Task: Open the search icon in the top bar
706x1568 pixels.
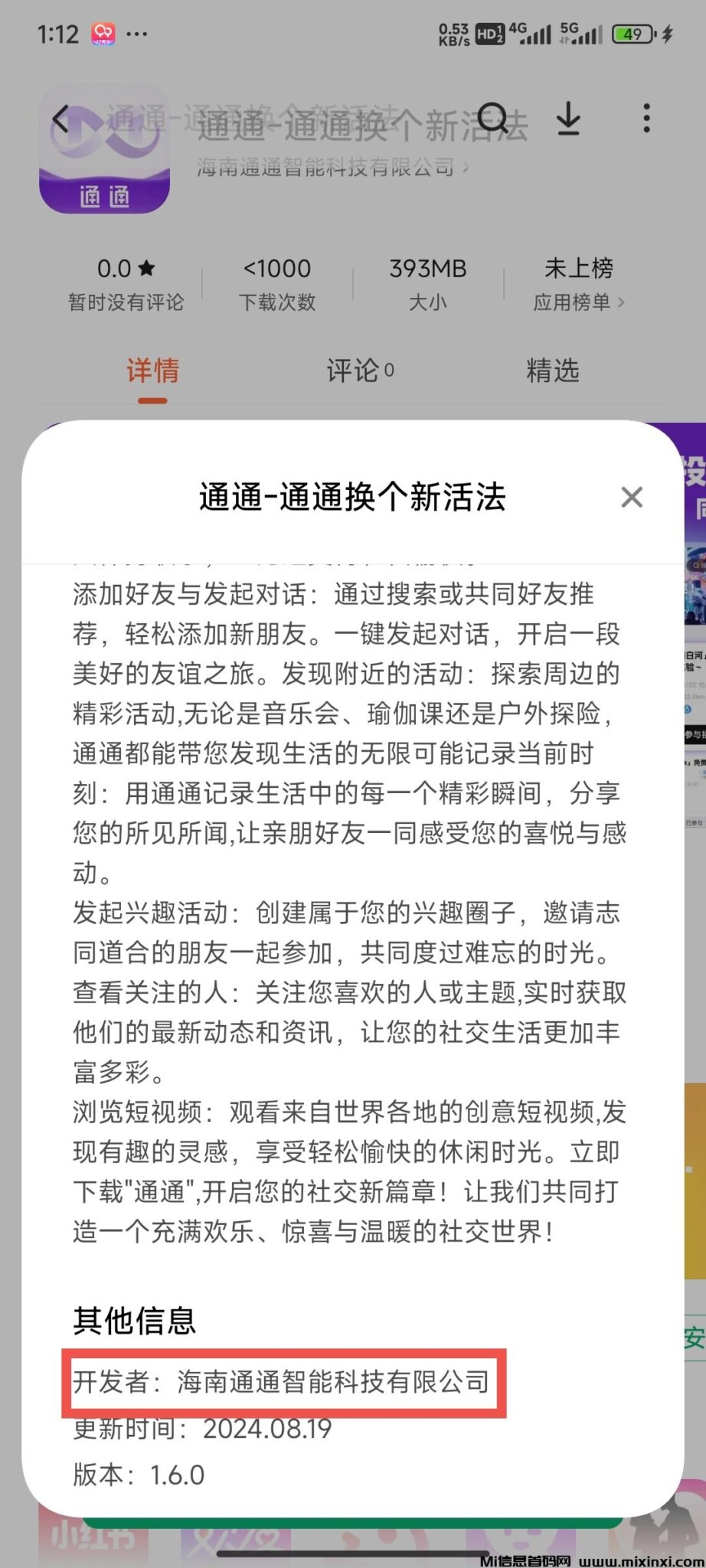Action: coord(494,119)
